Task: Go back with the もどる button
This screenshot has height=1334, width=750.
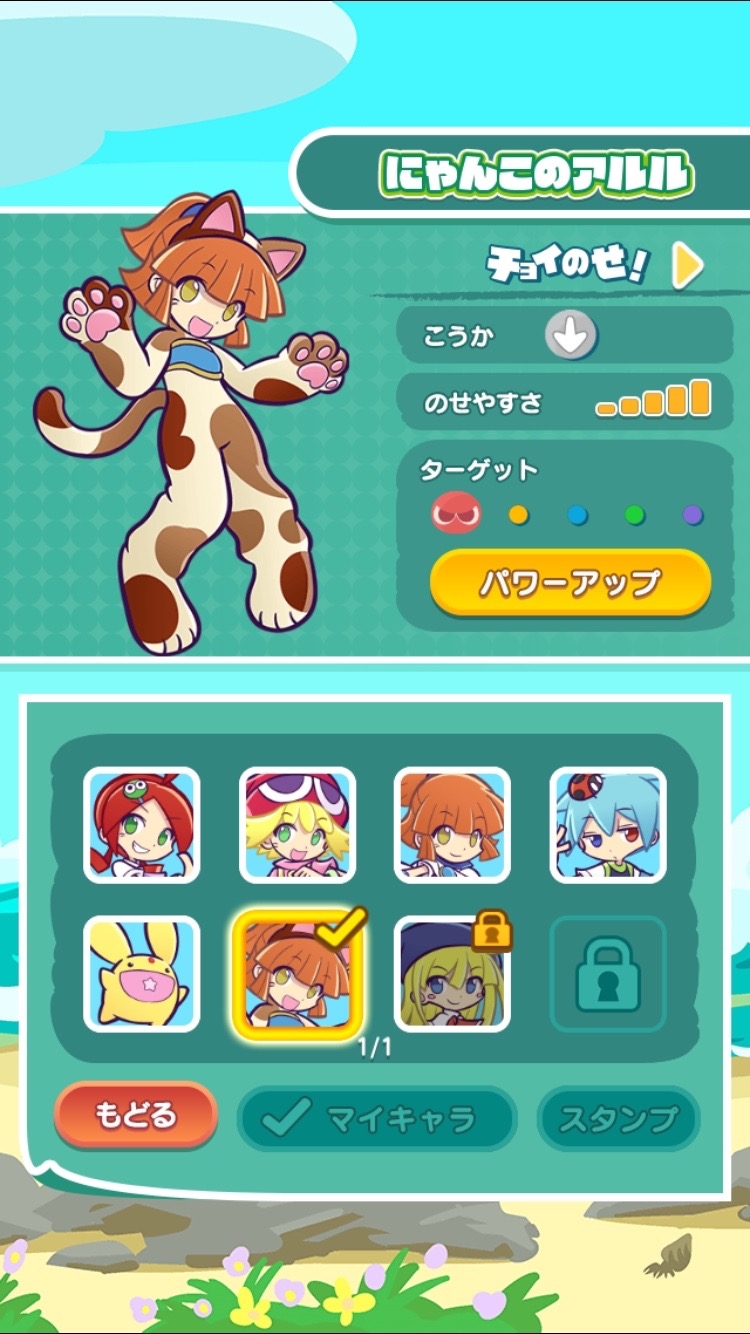Action: pyautogui.click(x=136, y=1115)
